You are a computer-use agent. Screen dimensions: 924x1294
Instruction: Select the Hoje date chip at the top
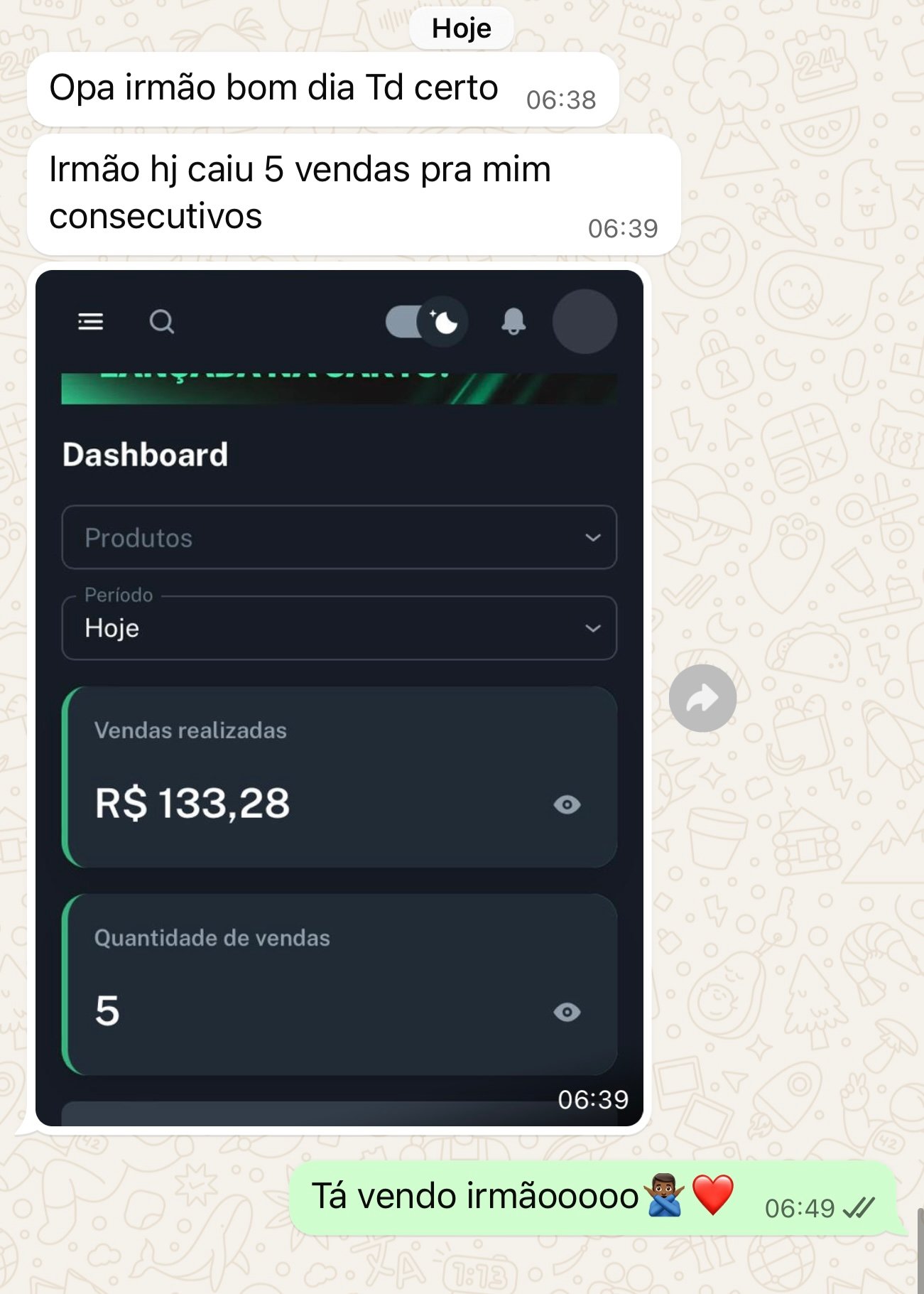click(460, 28)
